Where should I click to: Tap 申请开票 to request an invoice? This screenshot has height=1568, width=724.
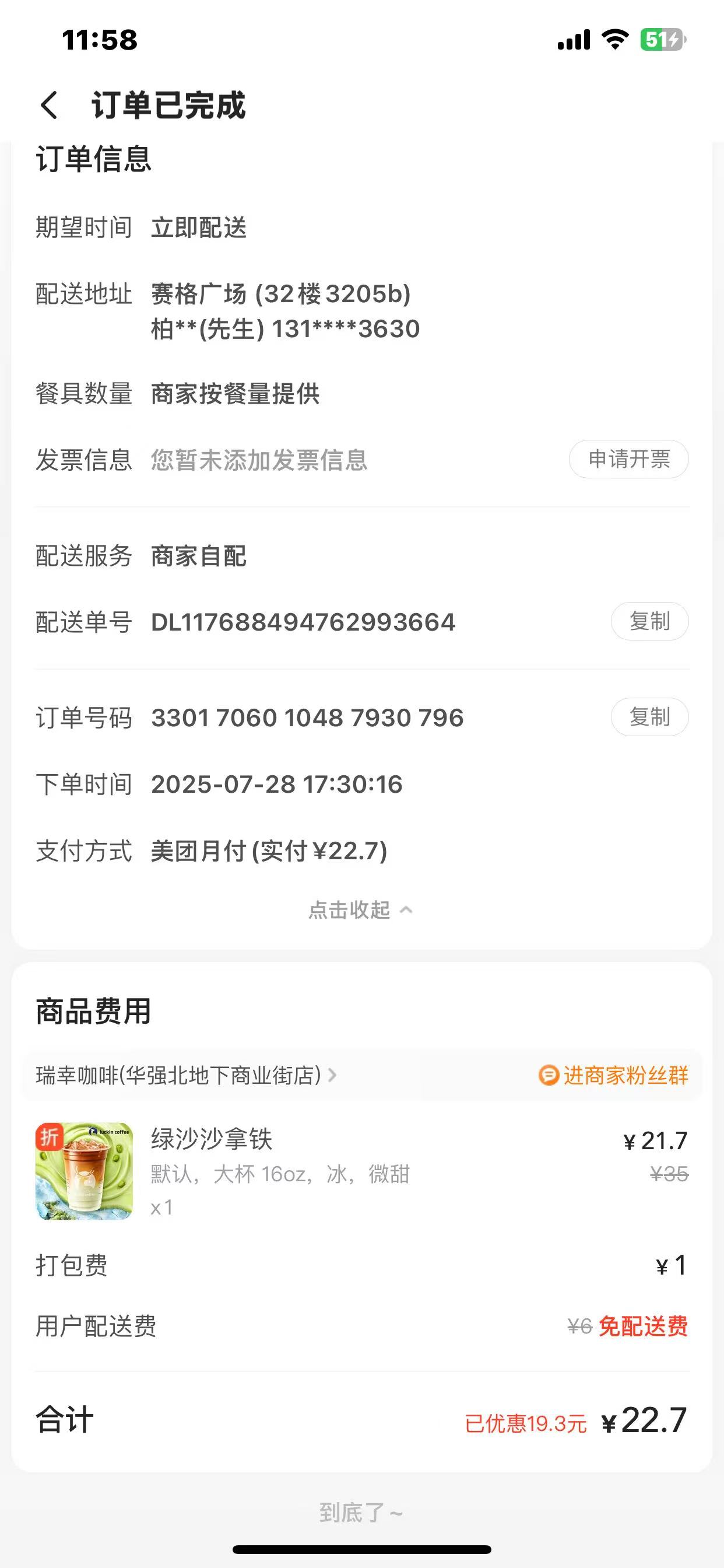(x=628, y=460)
